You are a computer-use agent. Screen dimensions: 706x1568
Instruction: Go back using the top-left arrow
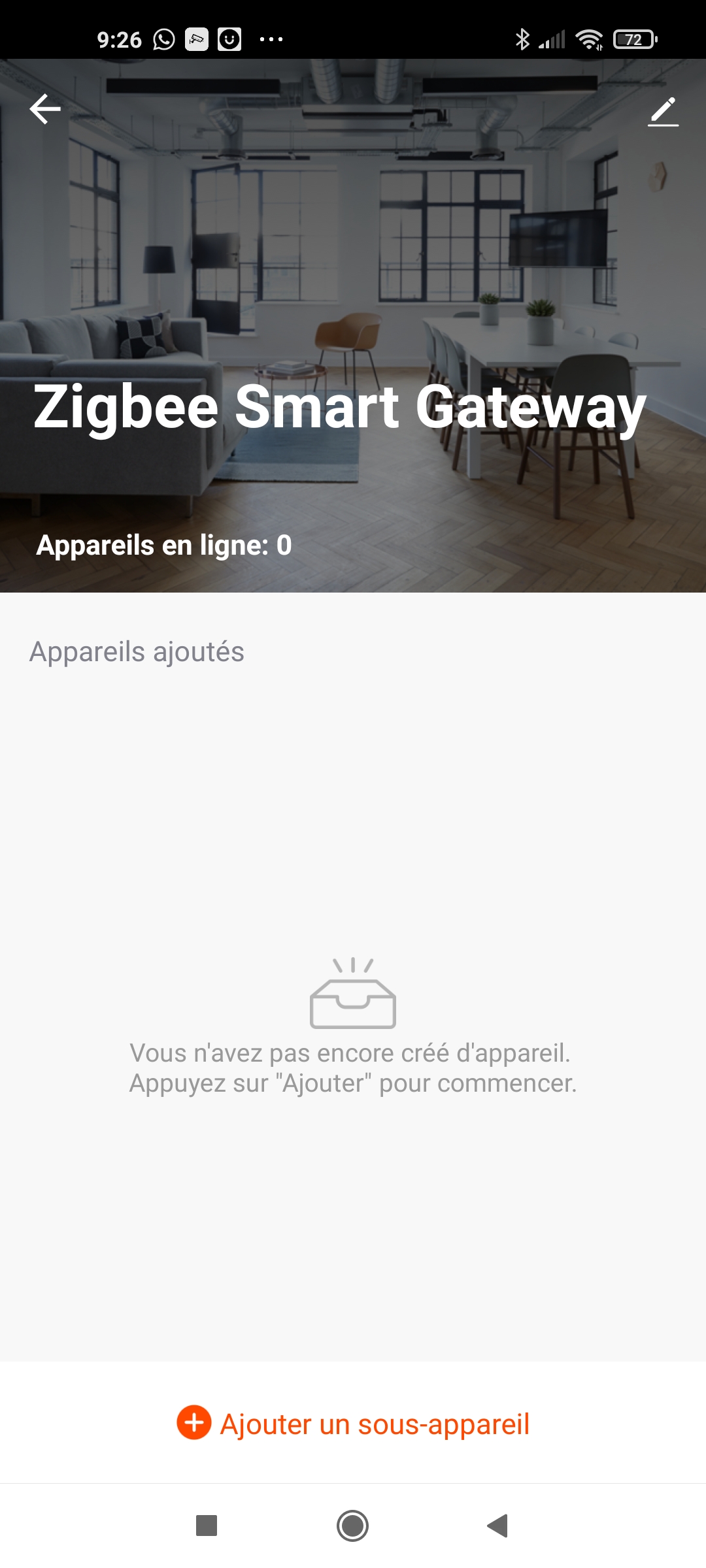click(x=45, y=109)
